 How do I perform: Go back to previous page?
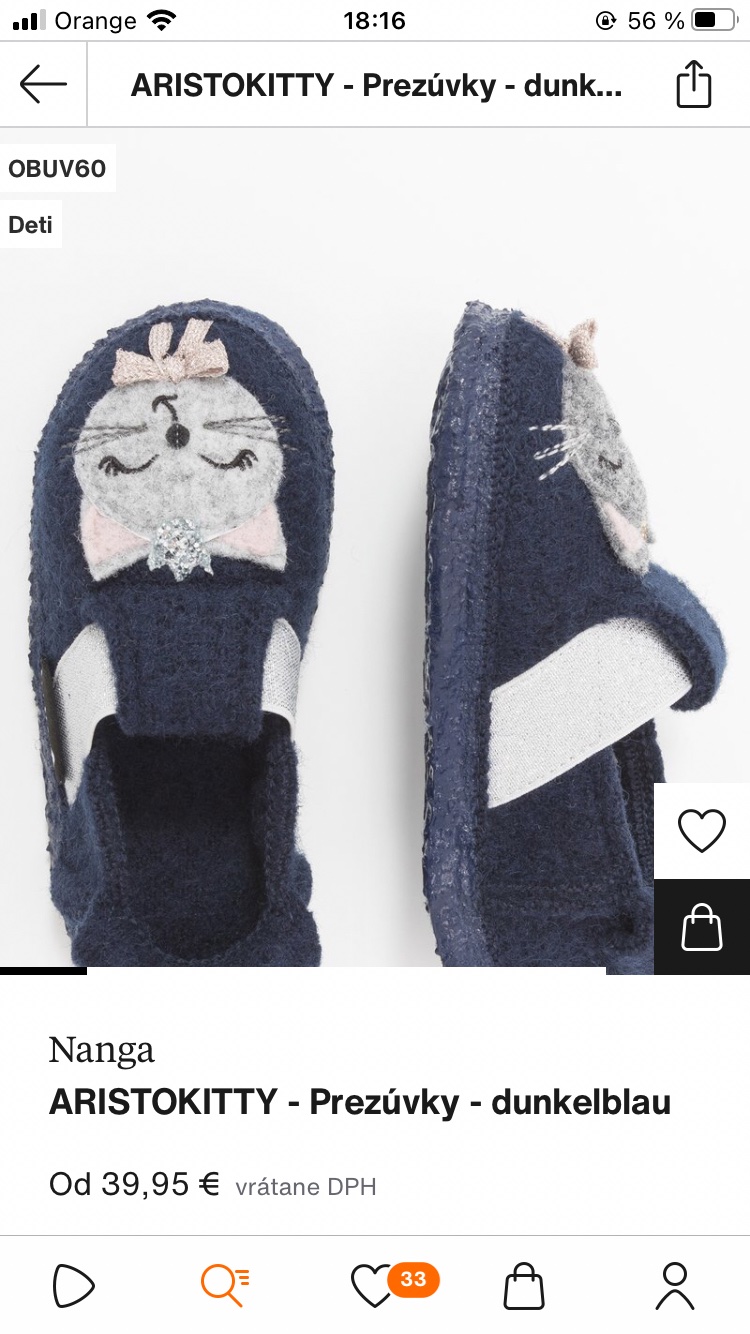tap(43, 85)
